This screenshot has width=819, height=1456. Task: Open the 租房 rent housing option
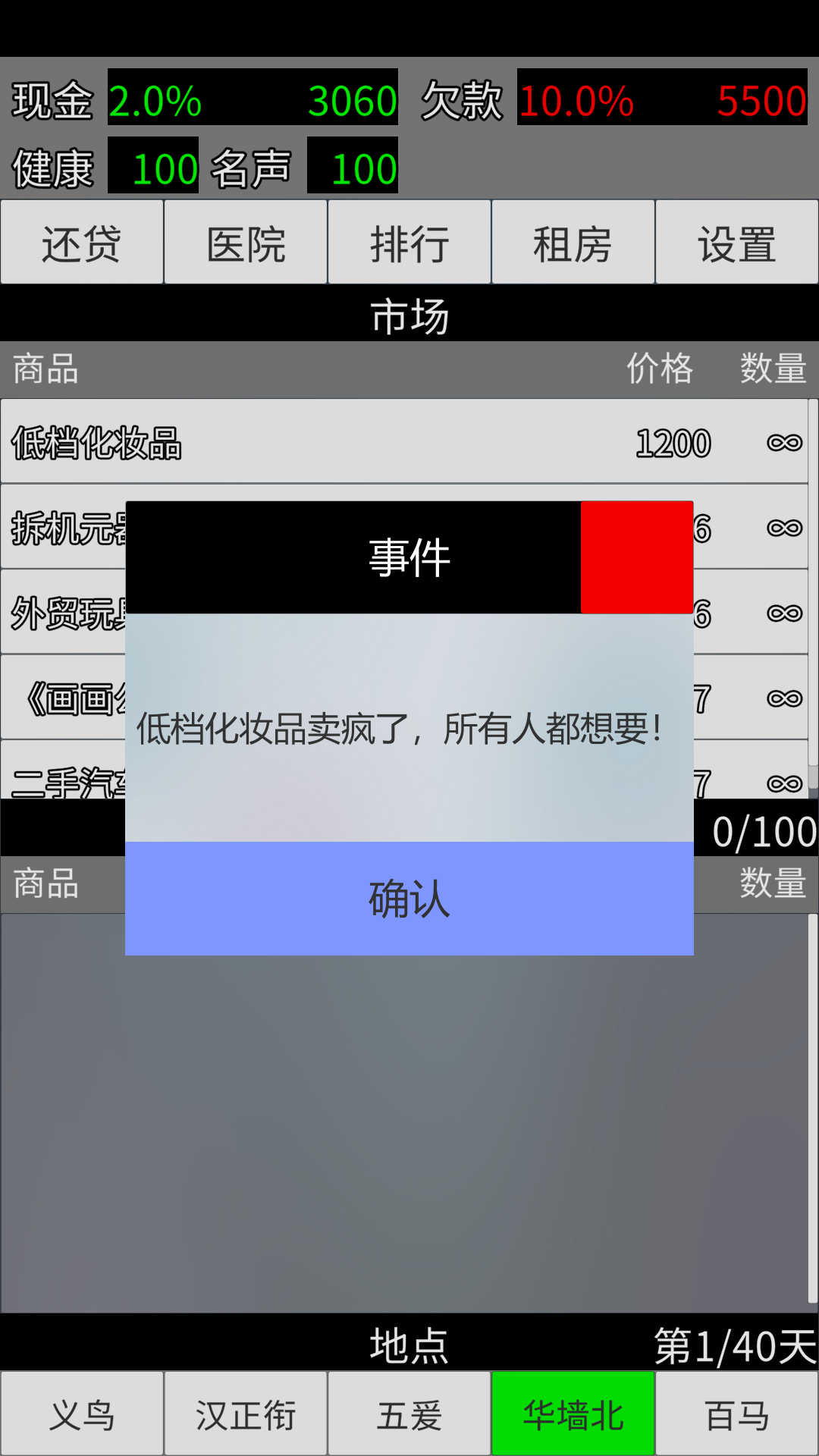pos(573,242)
